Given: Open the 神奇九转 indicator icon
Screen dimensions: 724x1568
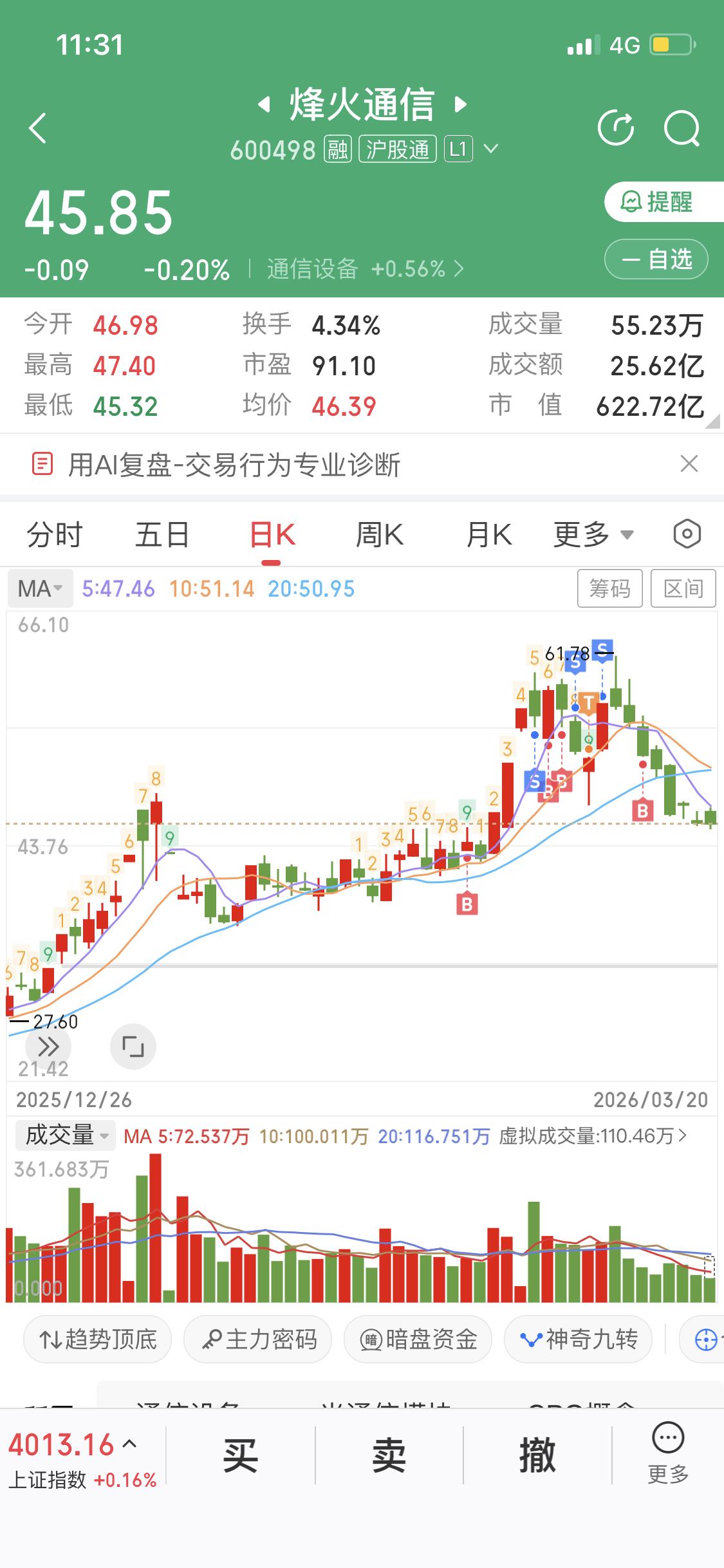Looking at the screenshot, I should 577,1338.
